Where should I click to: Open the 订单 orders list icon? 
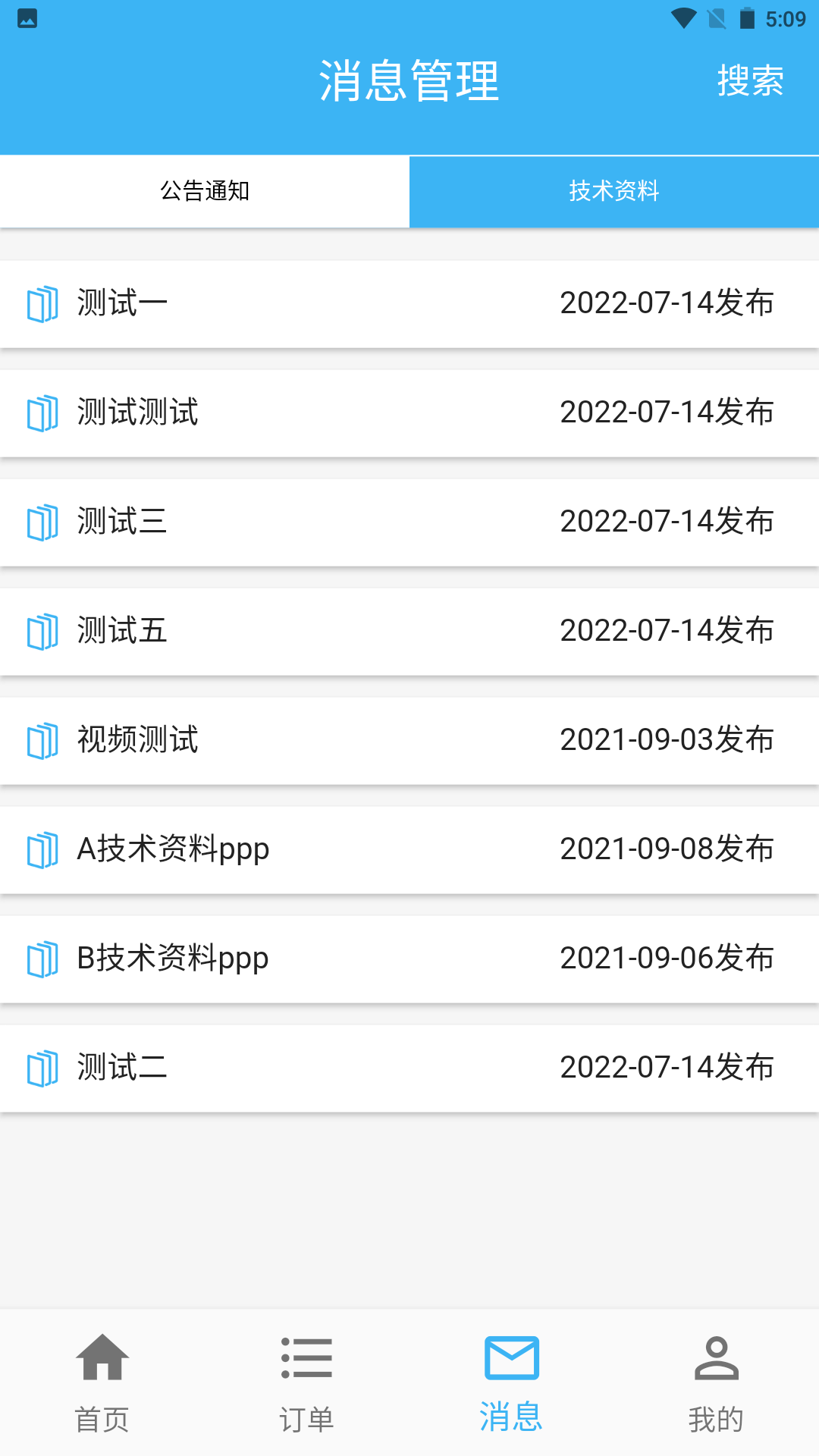pos(307,1357)
